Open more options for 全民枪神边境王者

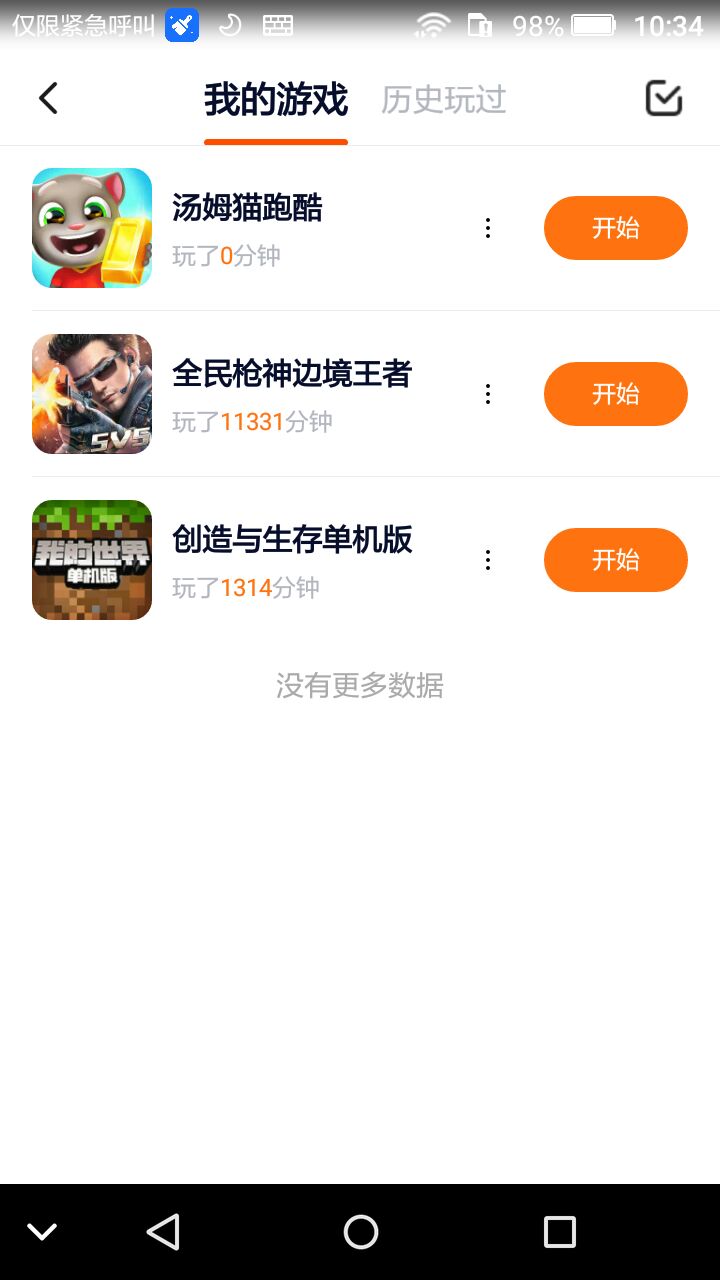tap(488, 394)
